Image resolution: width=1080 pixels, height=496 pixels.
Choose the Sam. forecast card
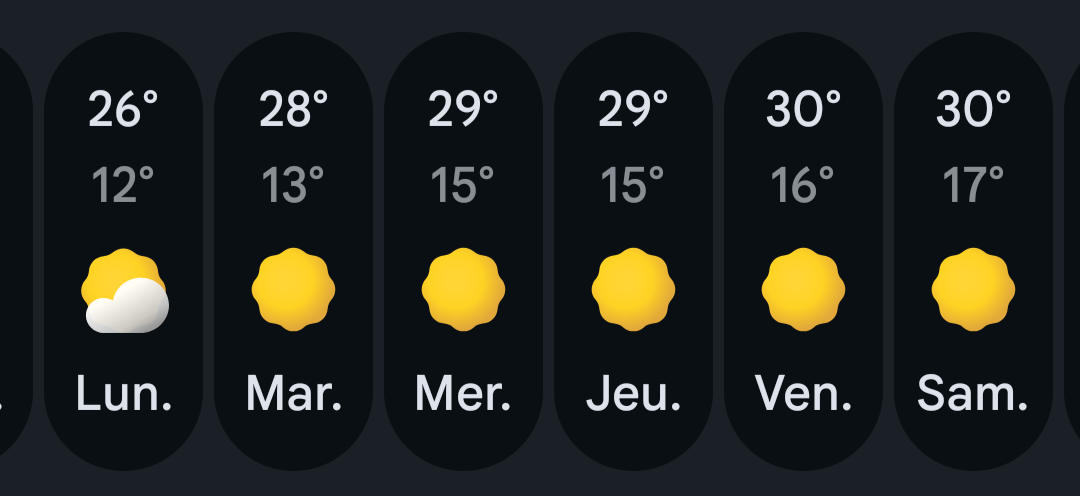click(973, 250)
